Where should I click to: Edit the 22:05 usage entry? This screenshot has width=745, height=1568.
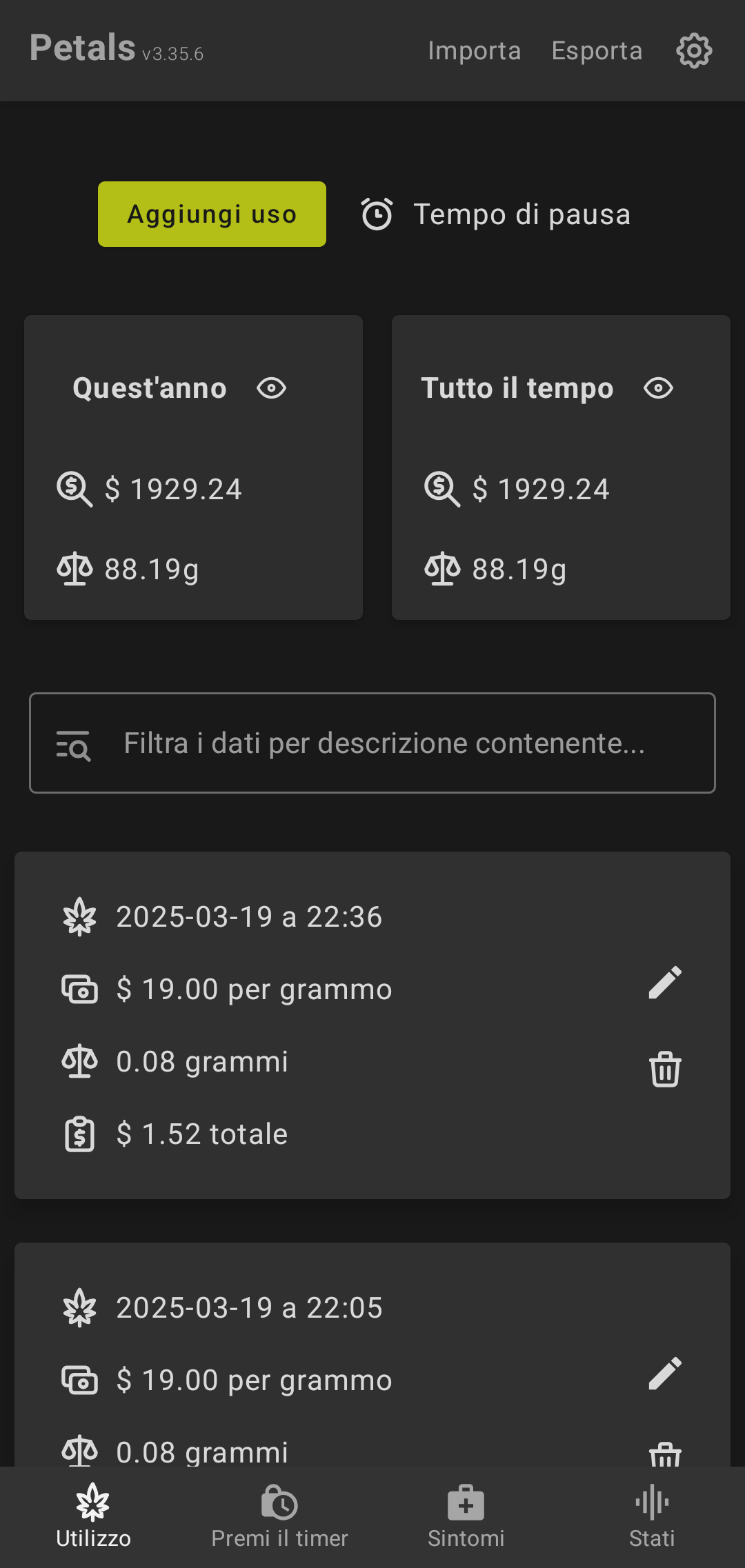click(x=665, y=1374)
